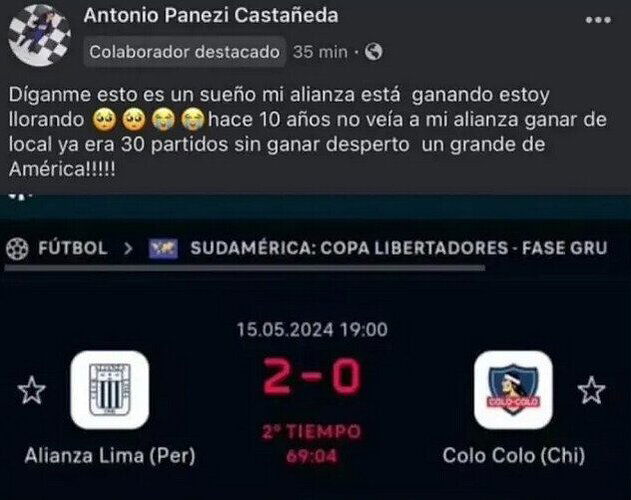The height and width of the screenshot is (500, 631).
Task: Tap the Colaborador destacado badge
Action: point(184,53)
